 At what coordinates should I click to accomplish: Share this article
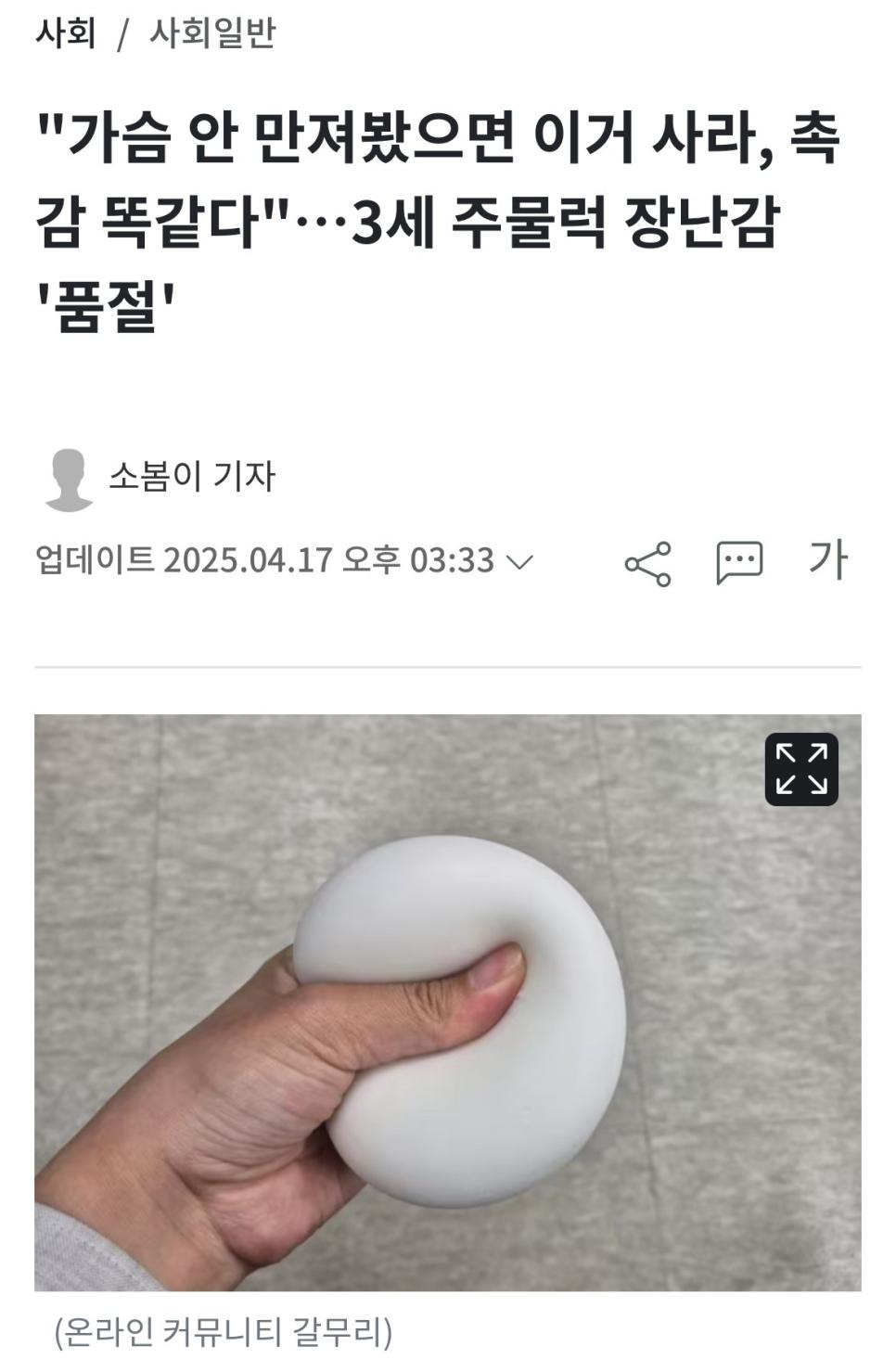tap(647, 563)
